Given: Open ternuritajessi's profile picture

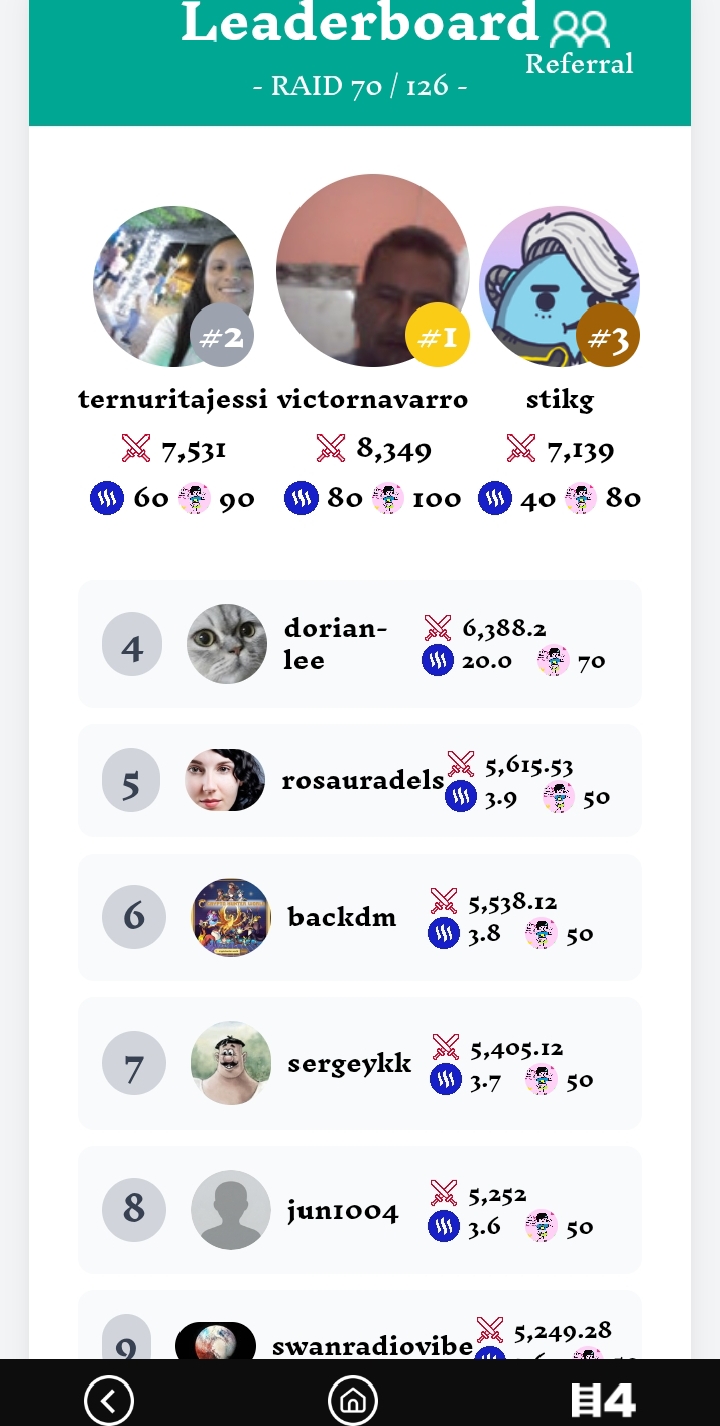Looking at the screenshot, I should pyautogui.click(x=173, y=286).
